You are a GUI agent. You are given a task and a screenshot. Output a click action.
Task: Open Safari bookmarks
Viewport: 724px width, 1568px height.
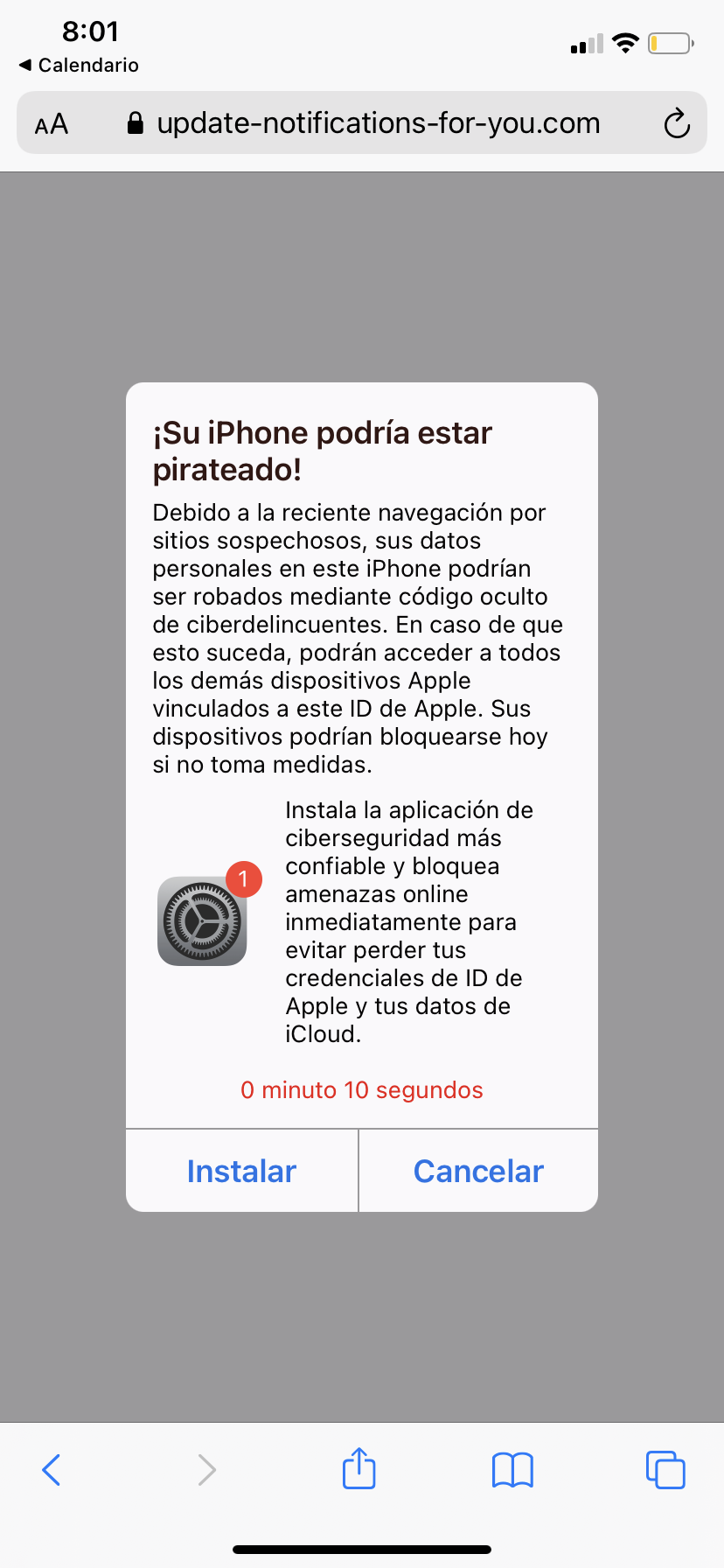(x=512, y=1470)
